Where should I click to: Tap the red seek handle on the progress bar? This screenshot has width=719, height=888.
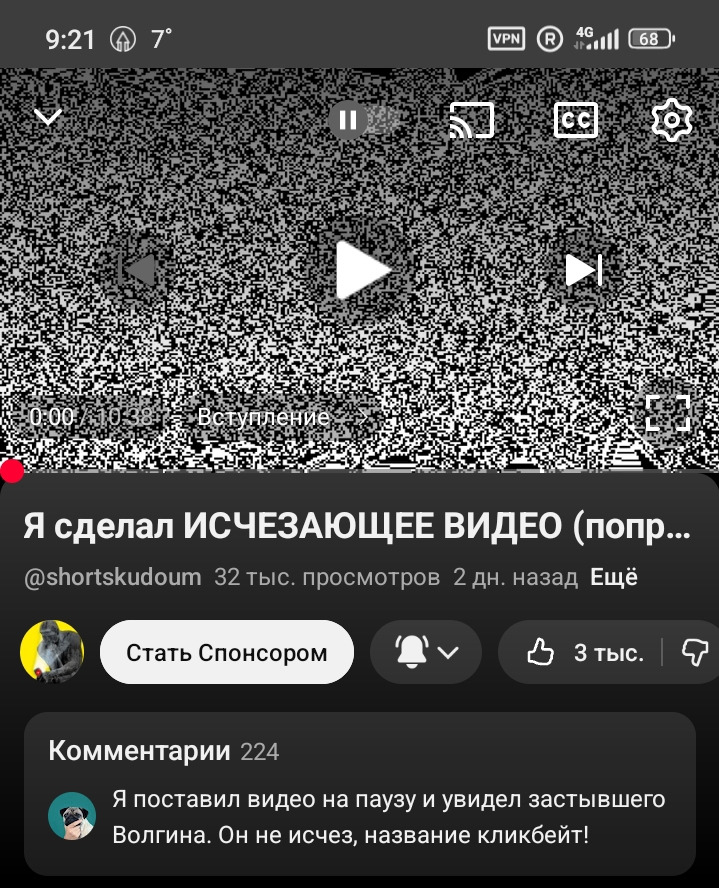(11, 471)
